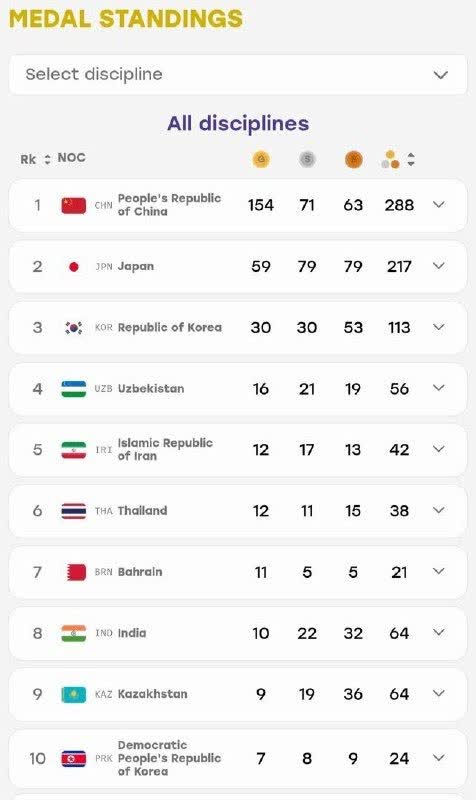This screenshot has height=800, width=476.
Task: Sort by total medals column
Action: tap(411, 160)
